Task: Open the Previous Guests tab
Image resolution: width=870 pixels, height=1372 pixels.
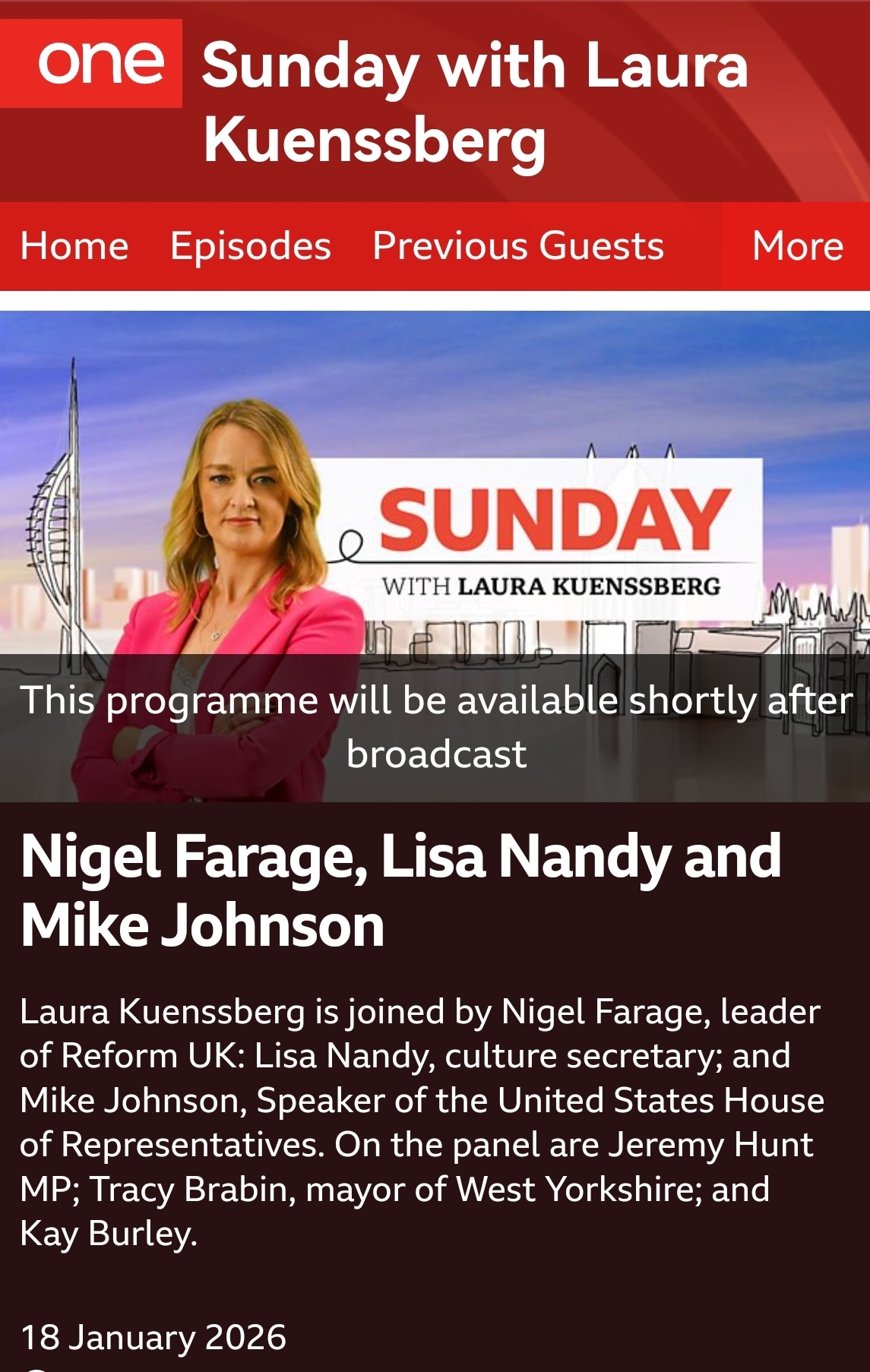Action: tap(518, 246)
